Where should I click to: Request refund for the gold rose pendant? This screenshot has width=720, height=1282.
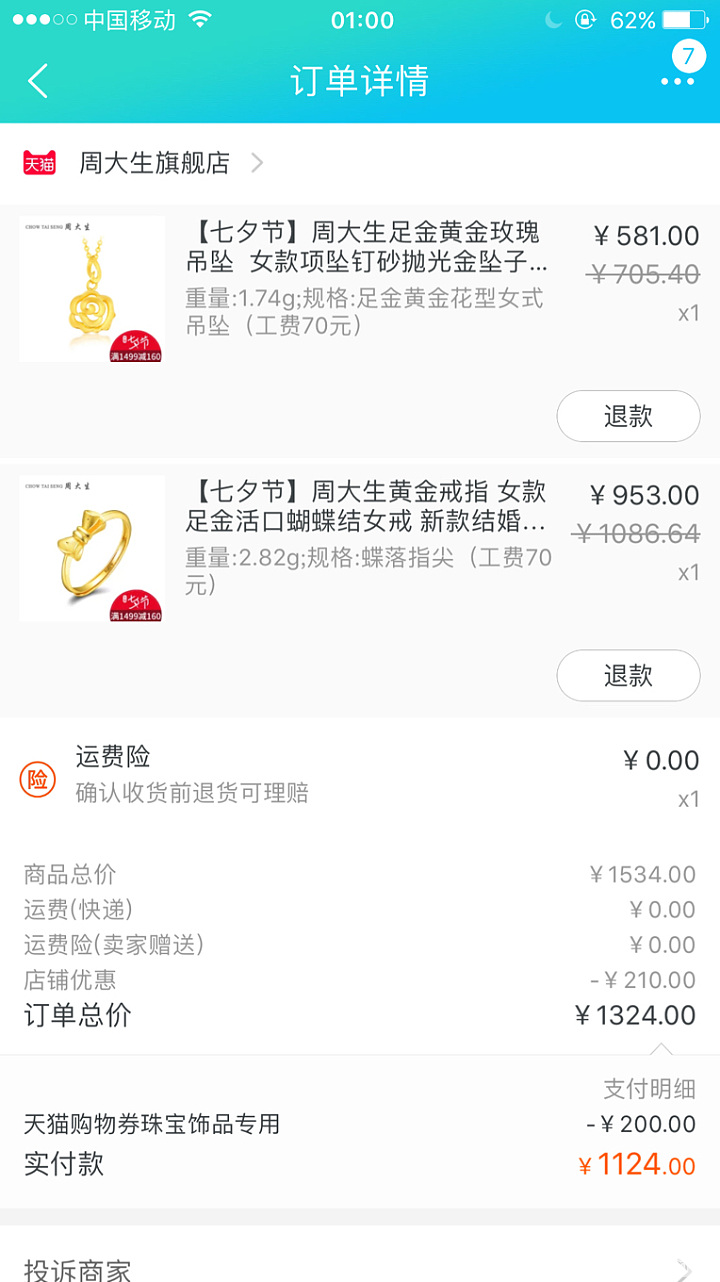[628, 416]
